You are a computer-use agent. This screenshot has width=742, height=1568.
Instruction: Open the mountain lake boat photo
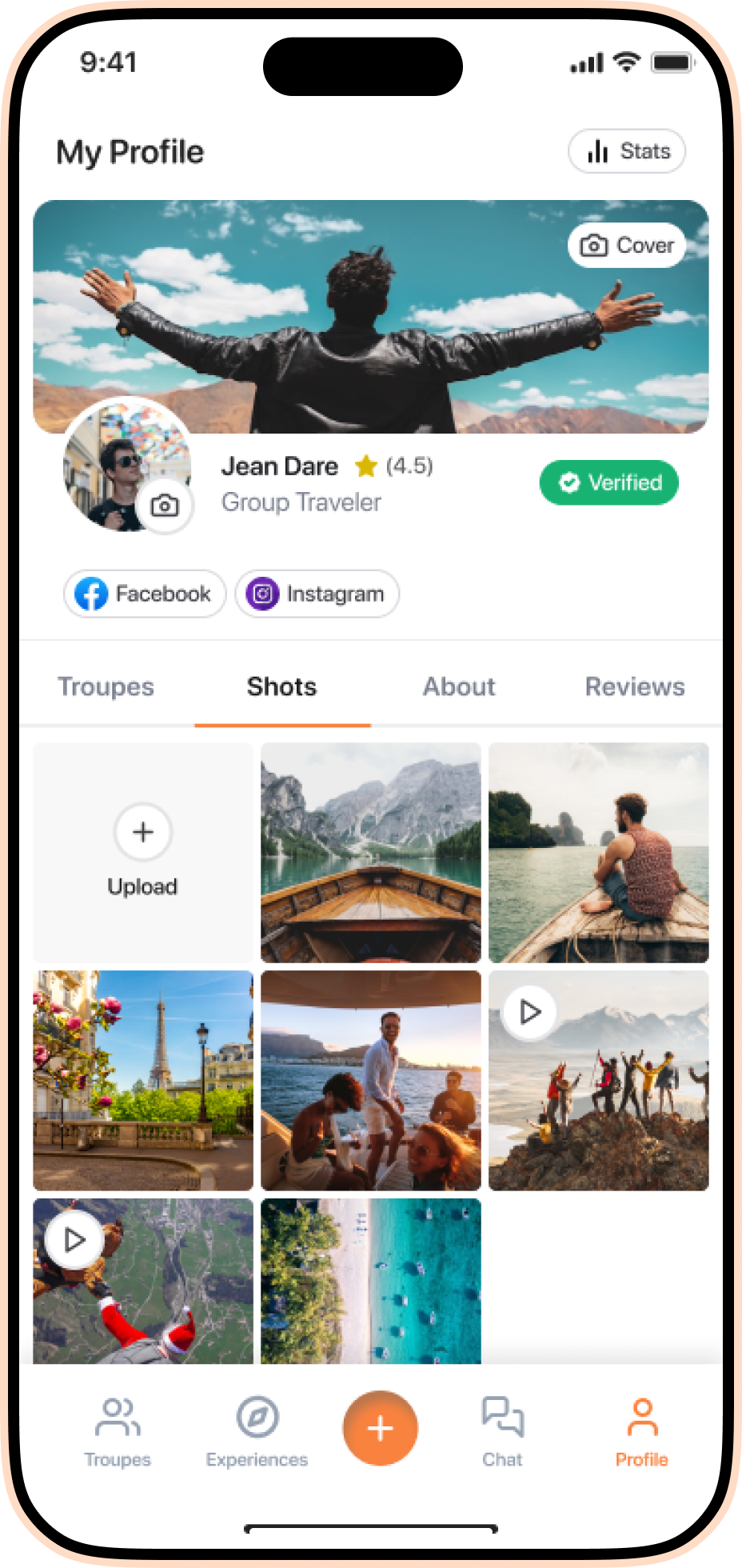pos(371,852)
